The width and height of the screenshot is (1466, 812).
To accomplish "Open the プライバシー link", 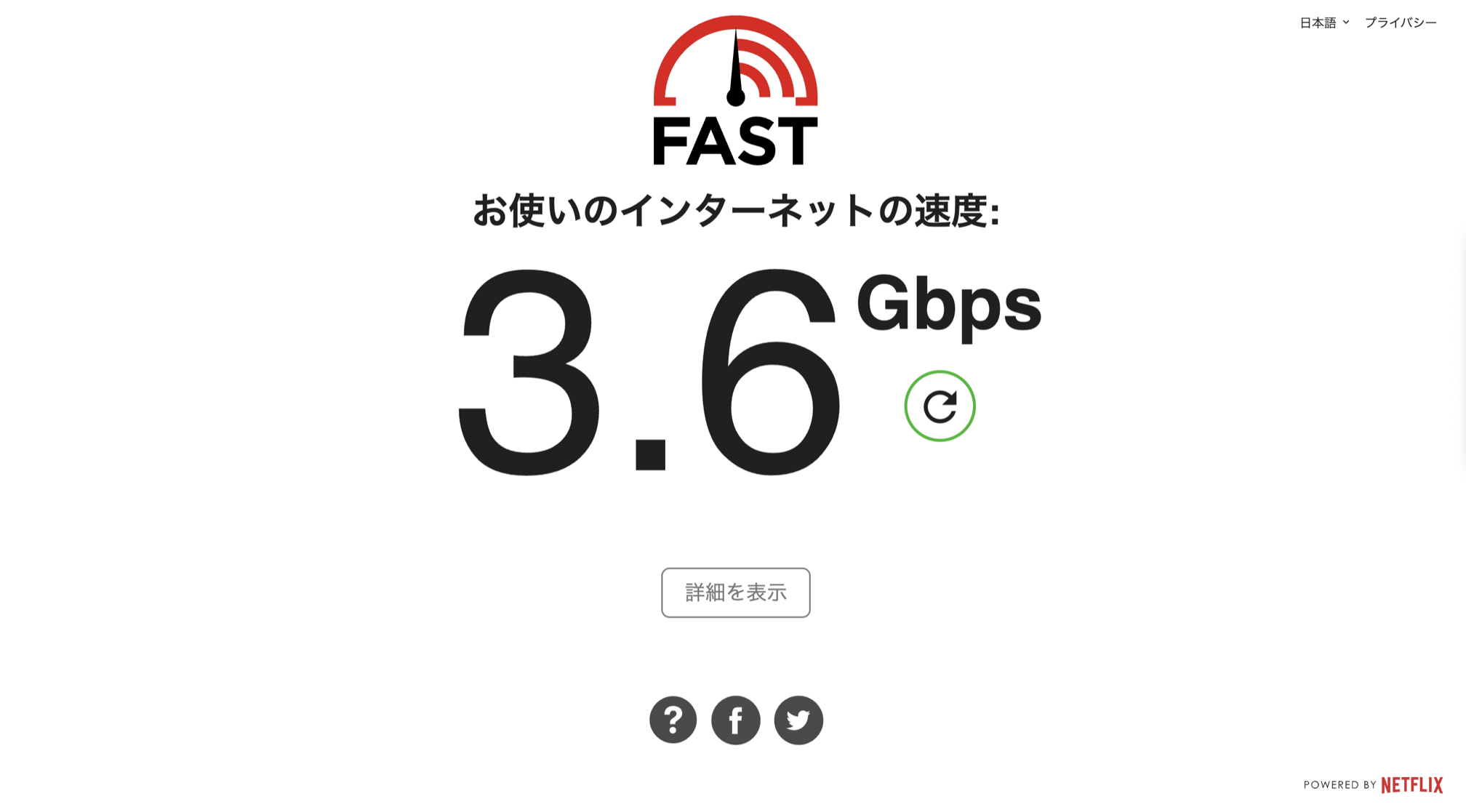I will coord(1400,23).
